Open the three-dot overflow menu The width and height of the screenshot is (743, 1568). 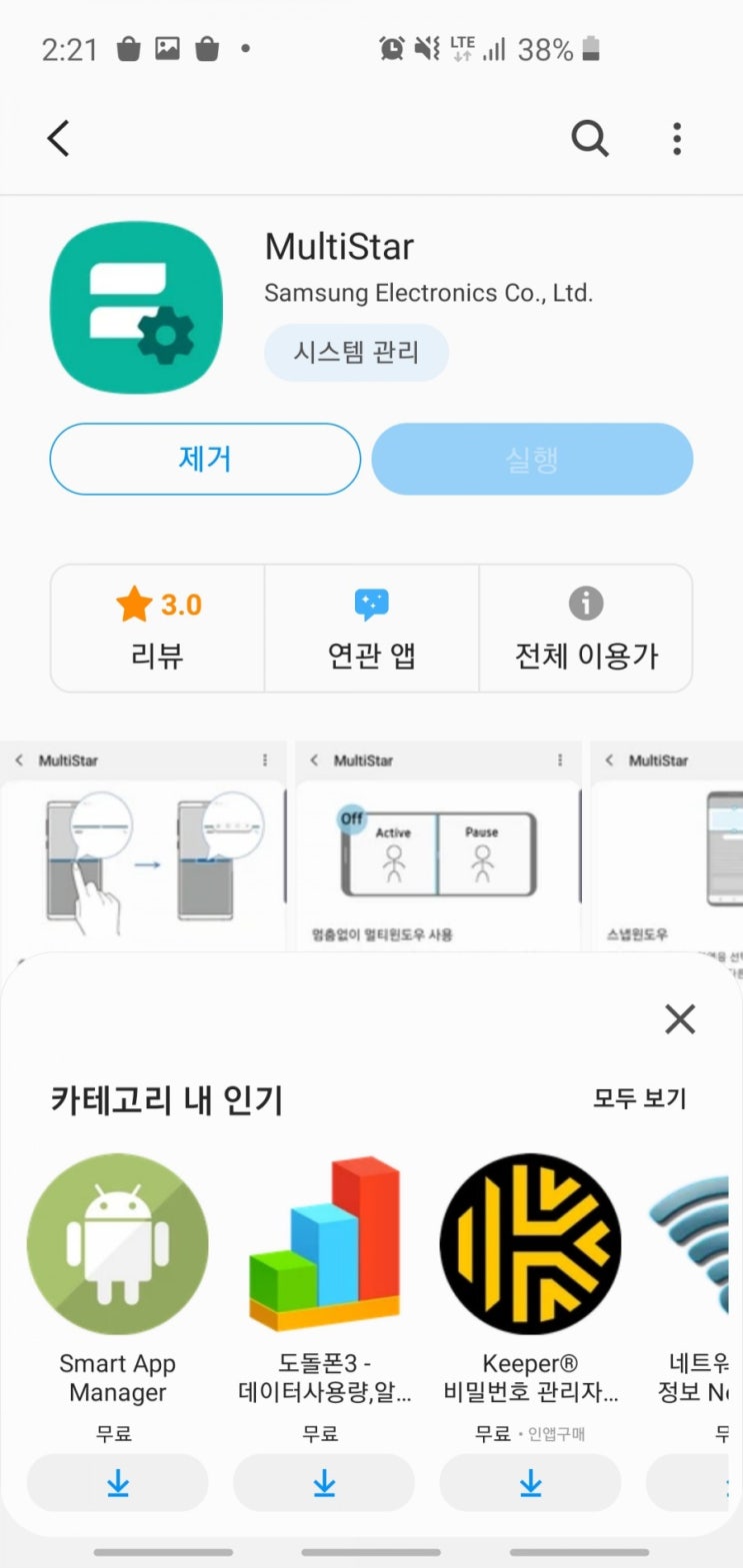click(x=676, y=139)
